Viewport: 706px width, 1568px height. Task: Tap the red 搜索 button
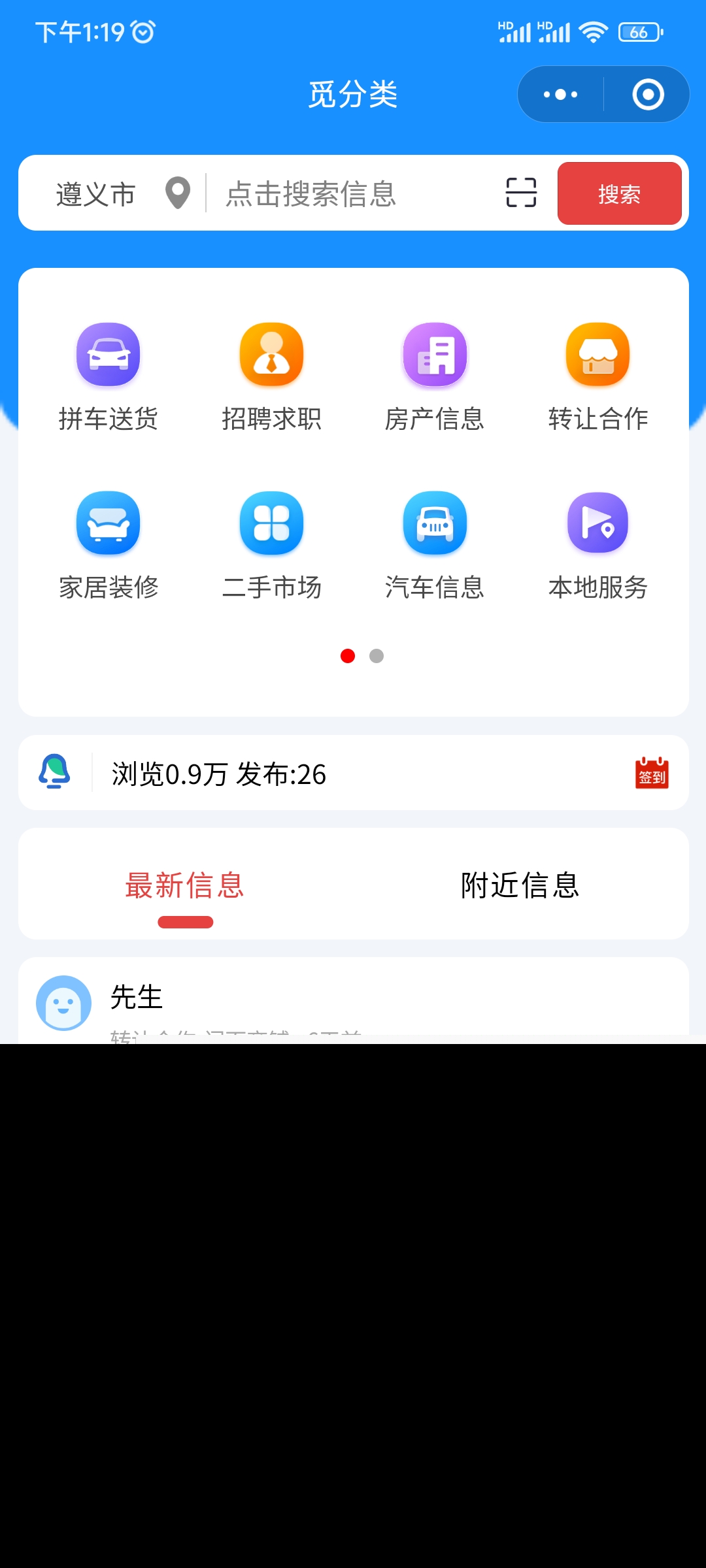point(619,193)
